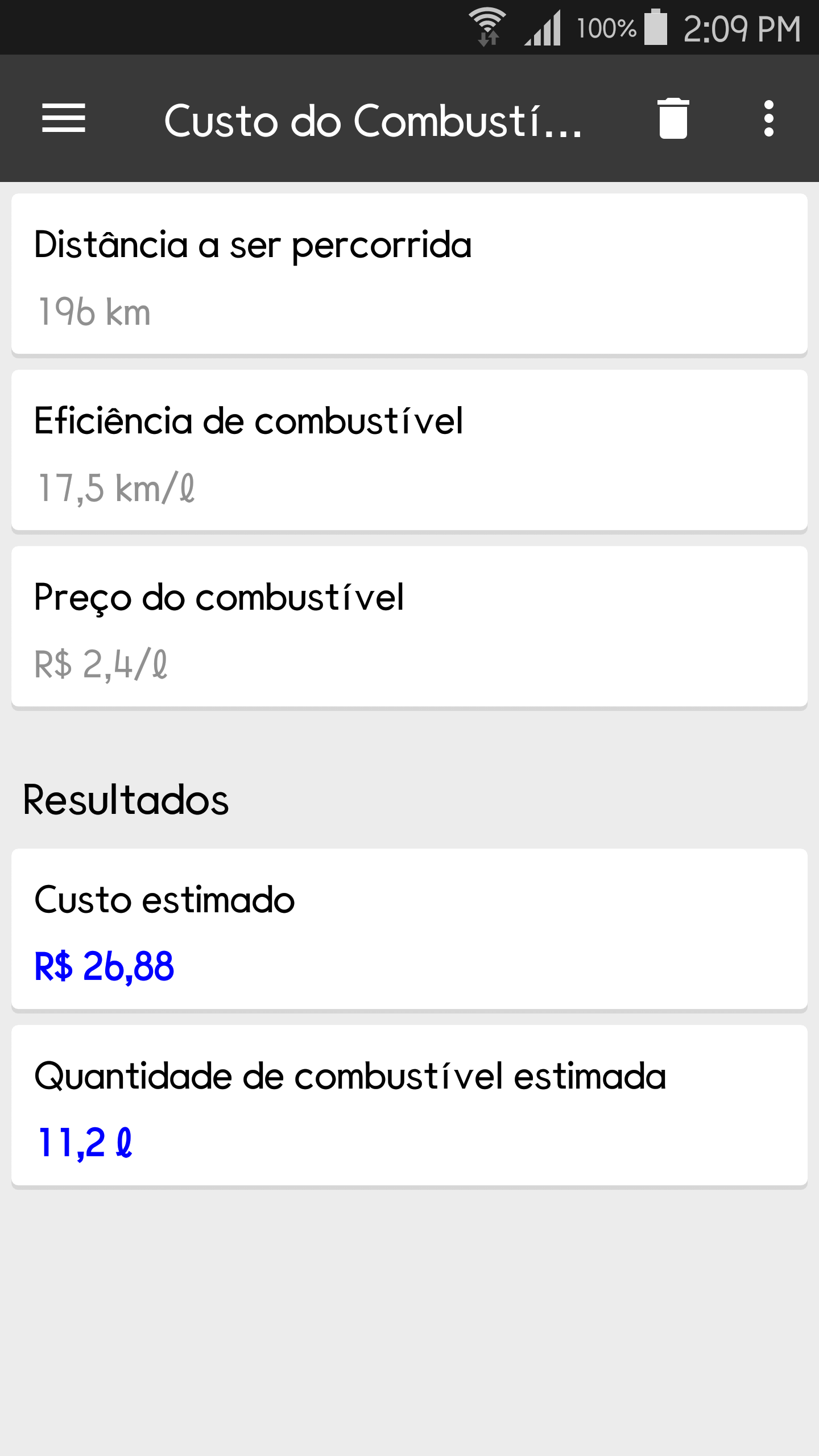819x1456 pixels.
Task: Edit the Distância a ser percorrida field
Action: tap(409, 274)
